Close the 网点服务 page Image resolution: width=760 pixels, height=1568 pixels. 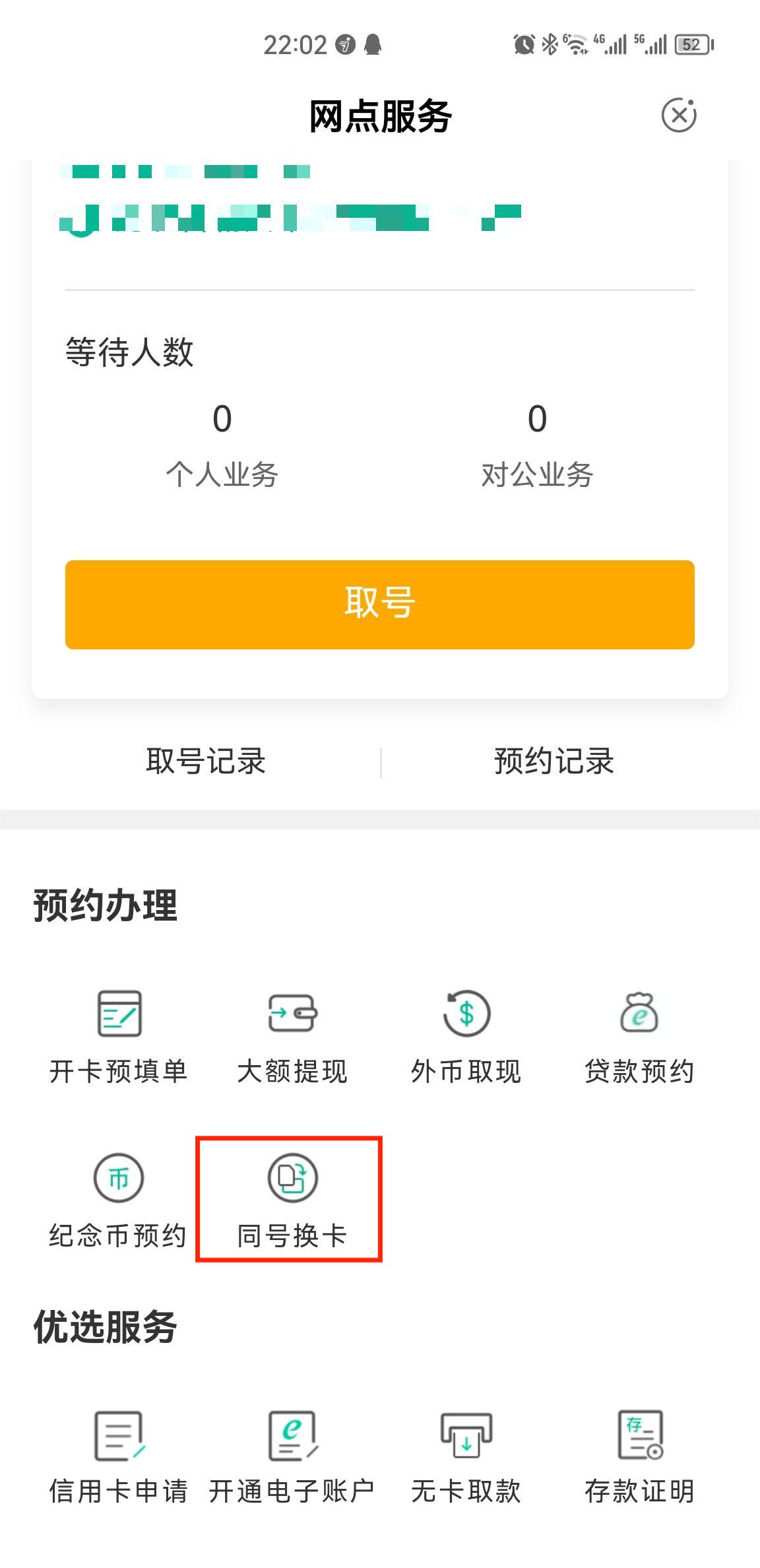[680, 115]
